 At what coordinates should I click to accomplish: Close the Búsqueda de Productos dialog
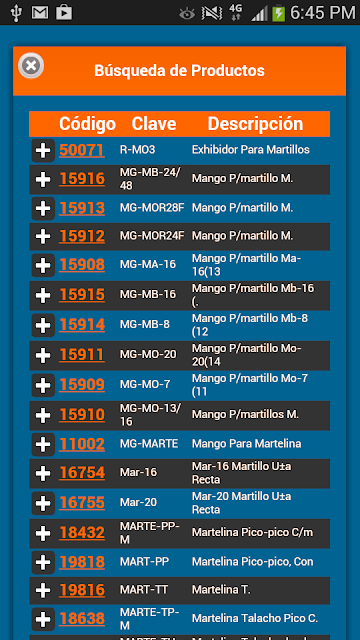[x=31, y=65]
